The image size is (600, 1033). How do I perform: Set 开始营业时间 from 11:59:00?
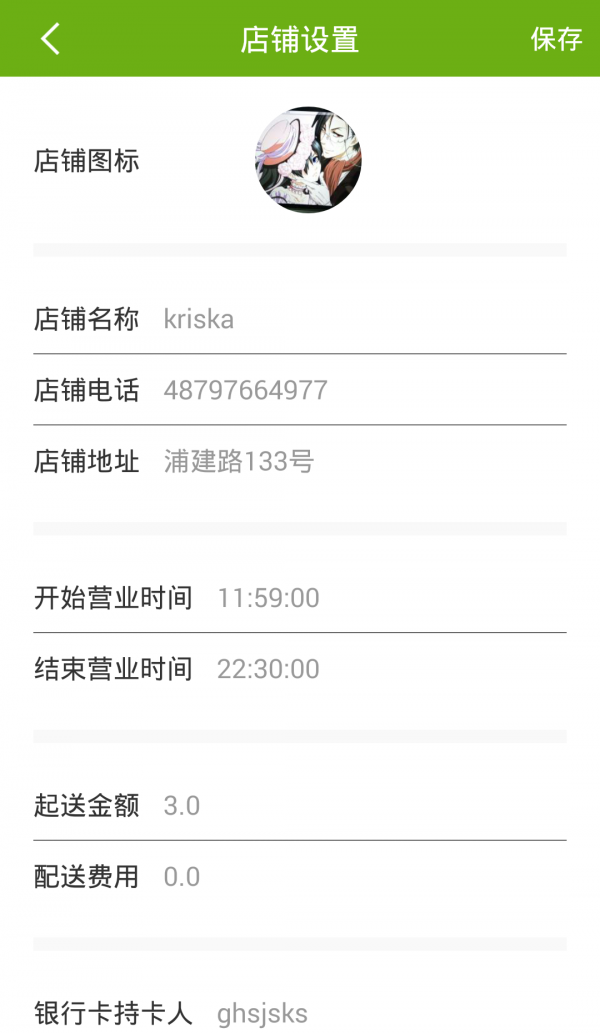pos(391,598)
